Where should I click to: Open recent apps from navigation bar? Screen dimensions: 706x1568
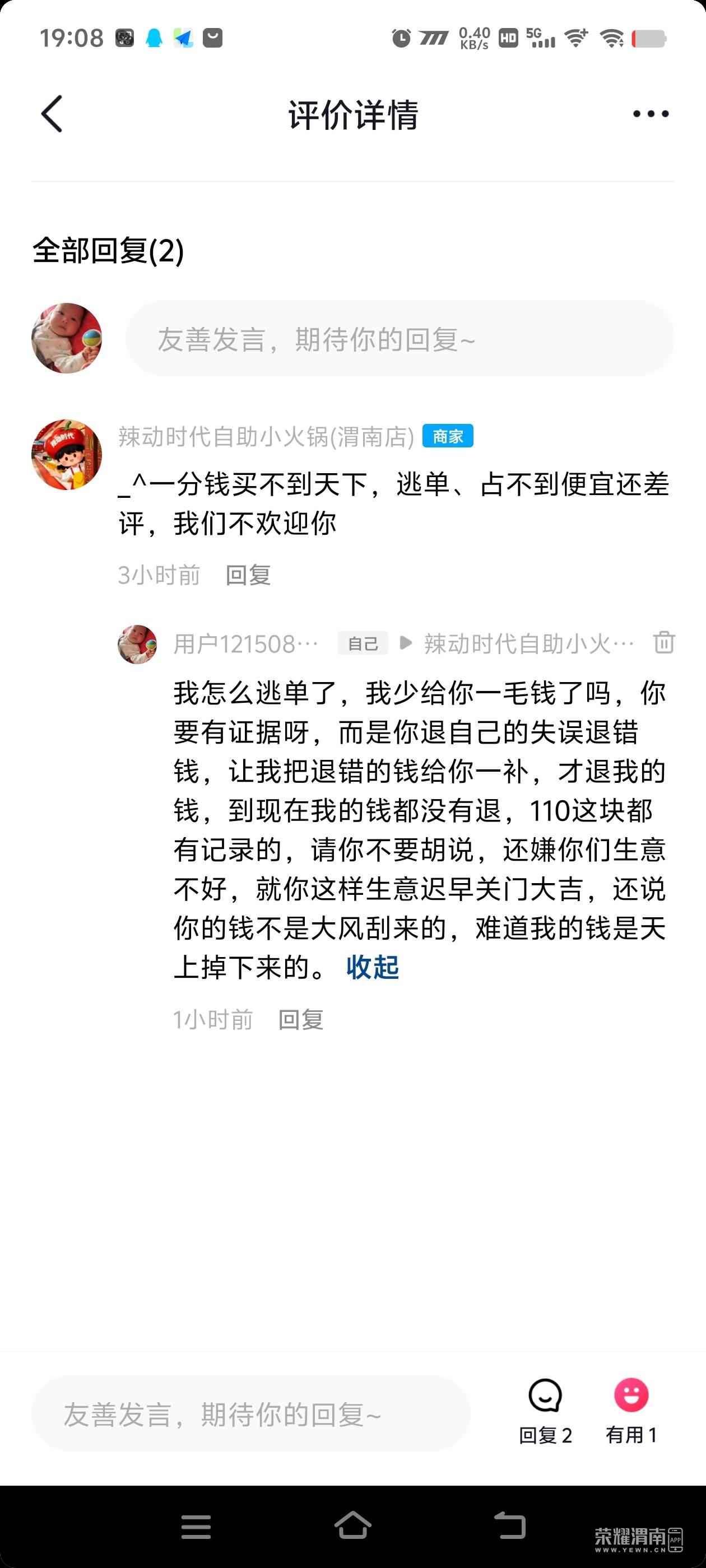tap(196, 1527)
